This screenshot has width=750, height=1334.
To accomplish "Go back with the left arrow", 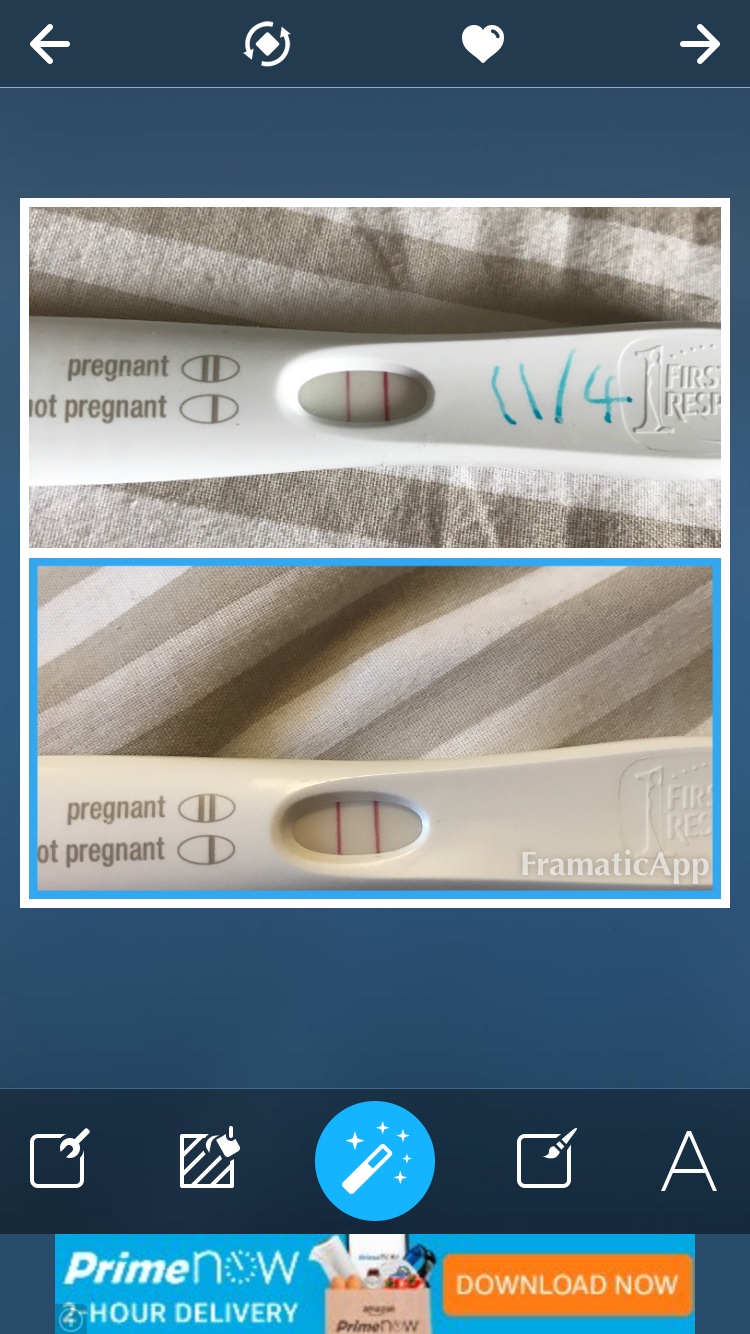I will coord(49,44).
